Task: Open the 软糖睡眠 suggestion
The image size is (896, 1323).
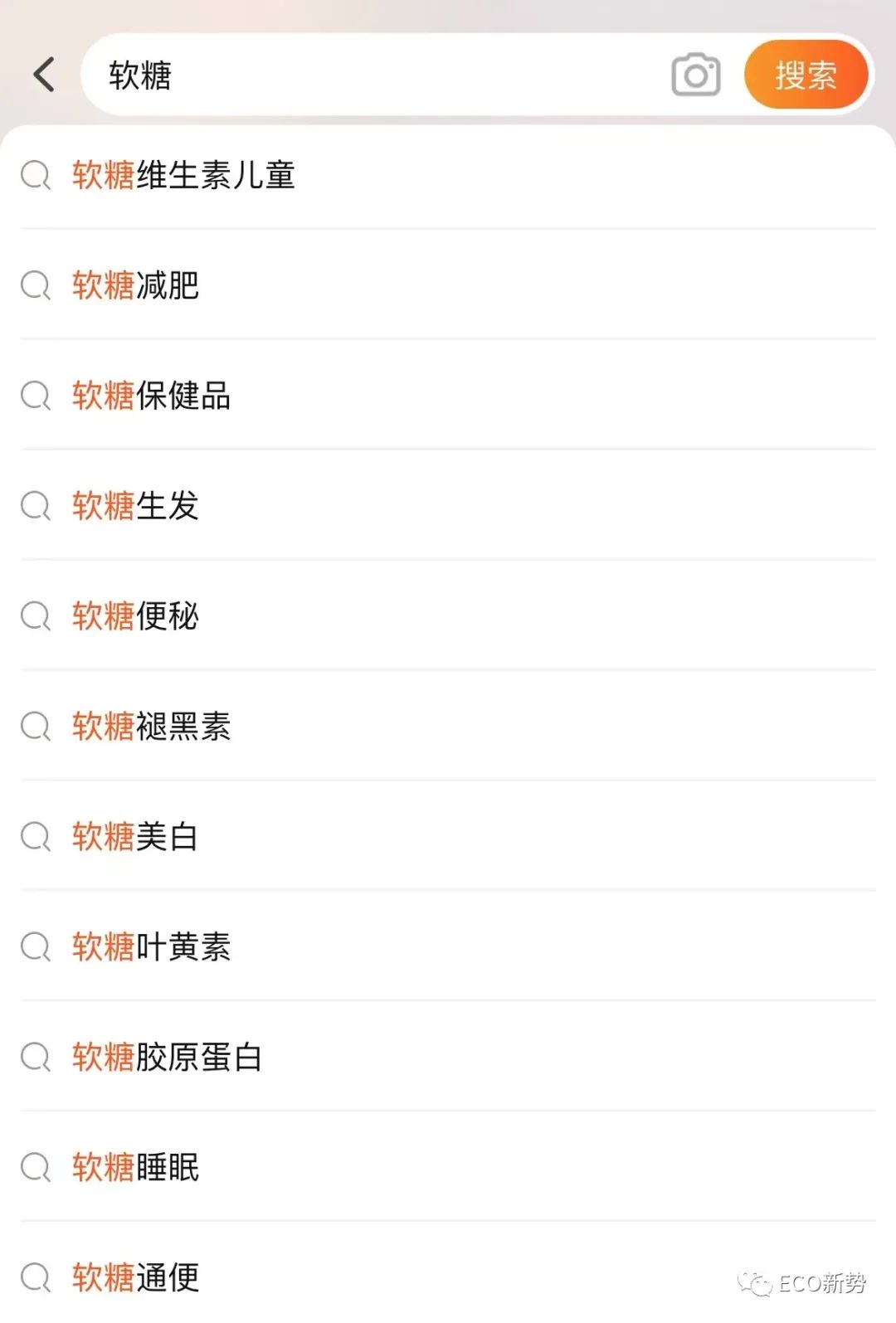Action: (134, 1168)
